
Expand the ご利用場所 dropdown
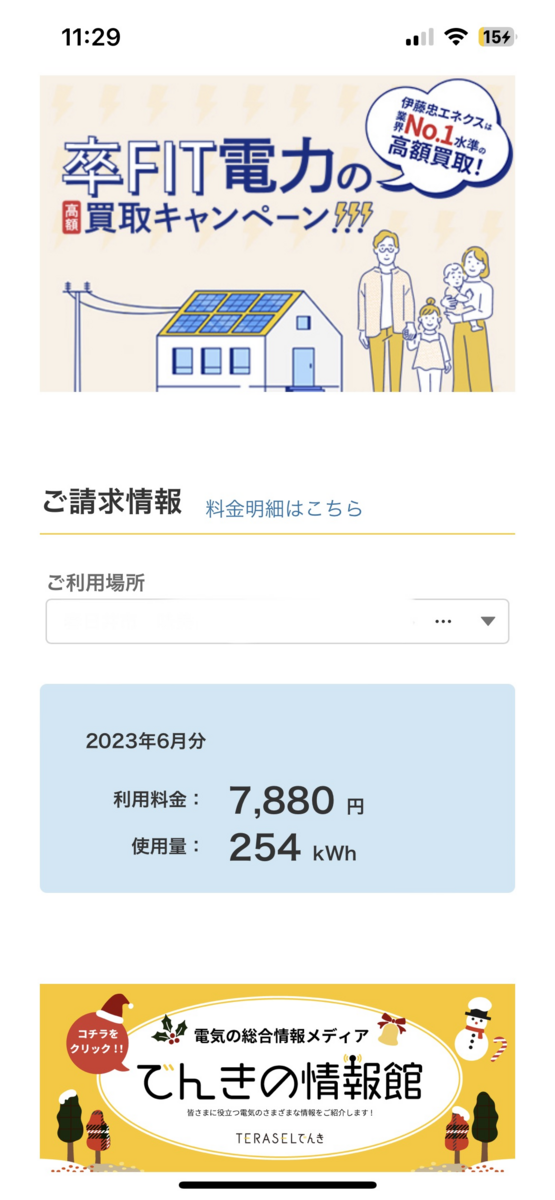pyautogui.click(x=277, y=621)
